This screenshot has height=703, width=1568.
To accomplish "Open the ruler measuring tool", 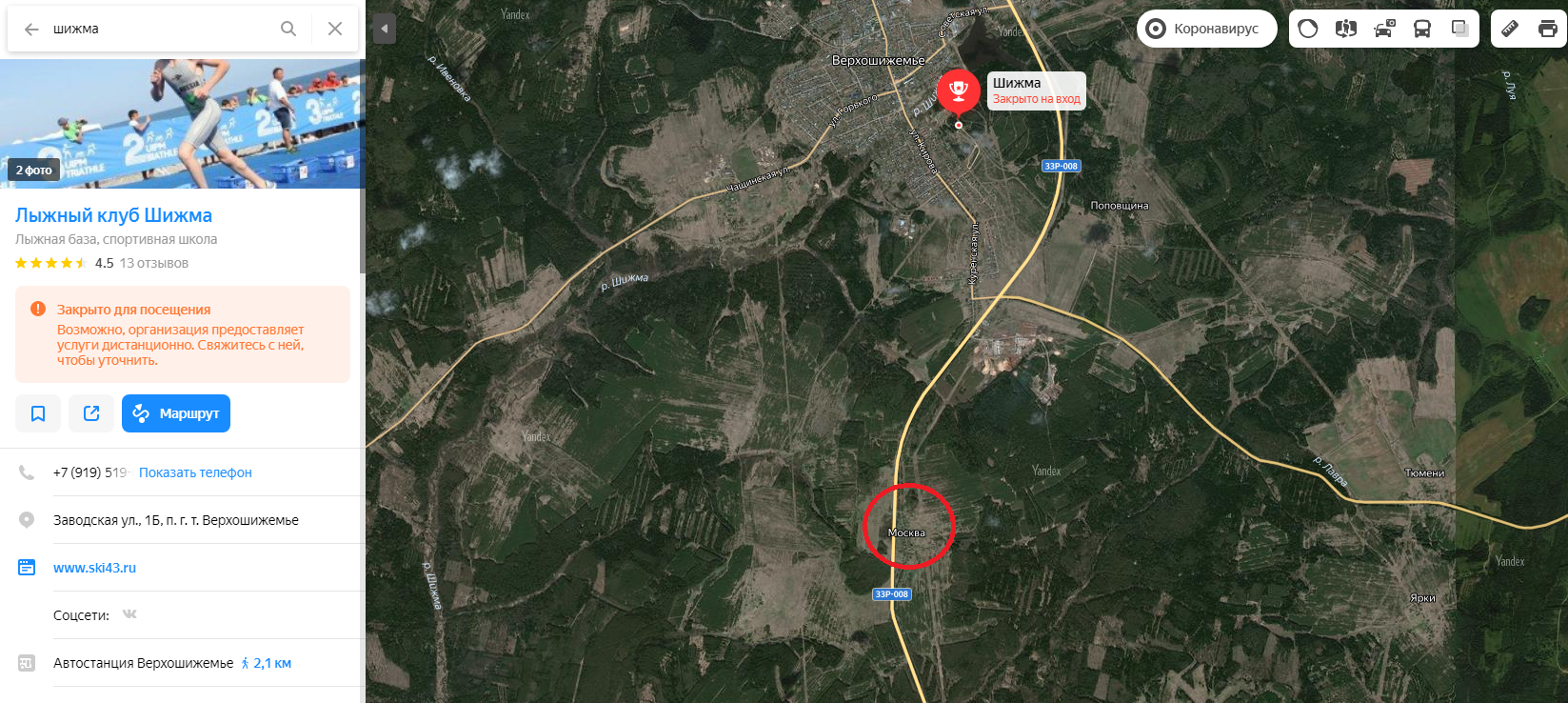I will coord(1510,29).
